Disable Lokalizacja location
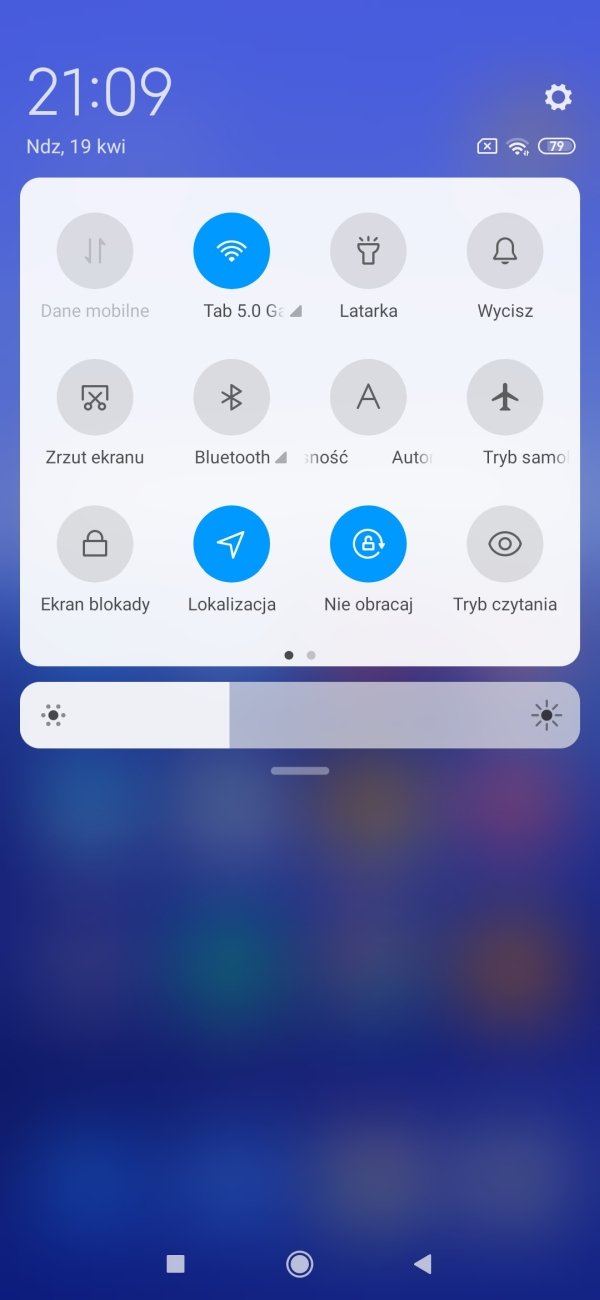The height and width of the screenshot is (1300, 600). pos(231,544)
